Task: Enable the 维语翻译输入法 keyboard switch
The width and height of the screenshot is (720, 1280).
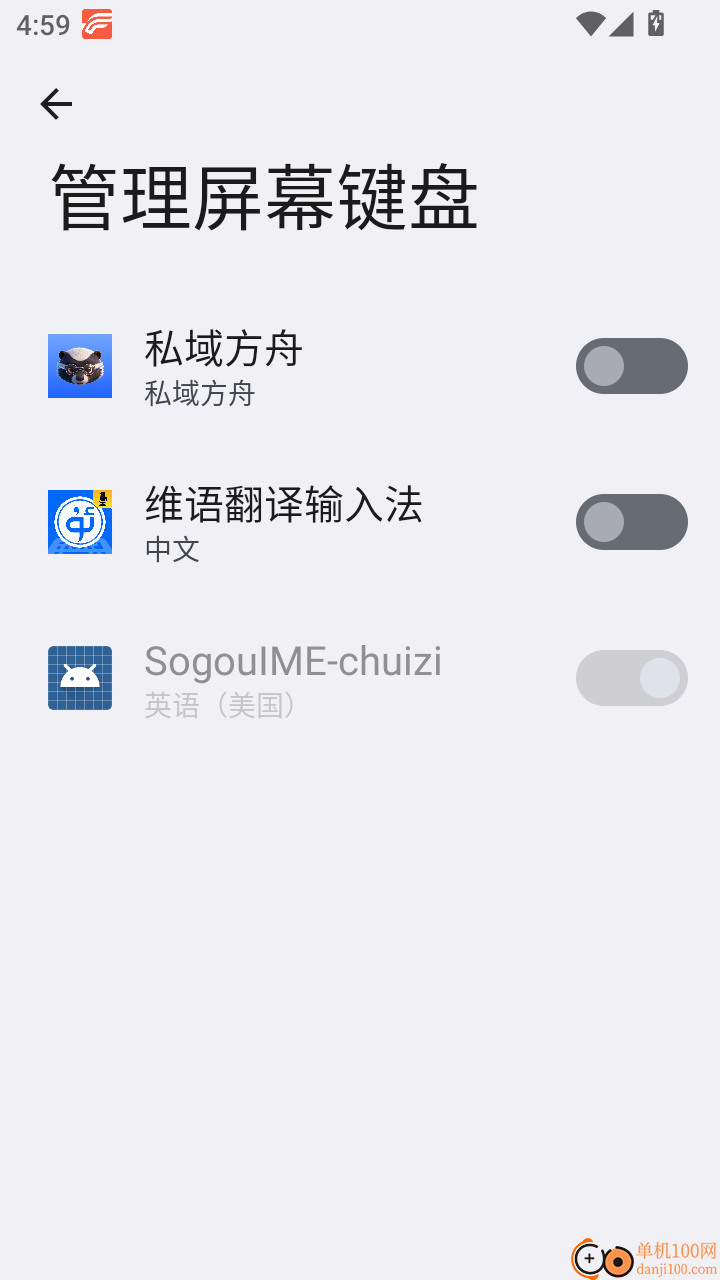Action: (x=632, y=522)
